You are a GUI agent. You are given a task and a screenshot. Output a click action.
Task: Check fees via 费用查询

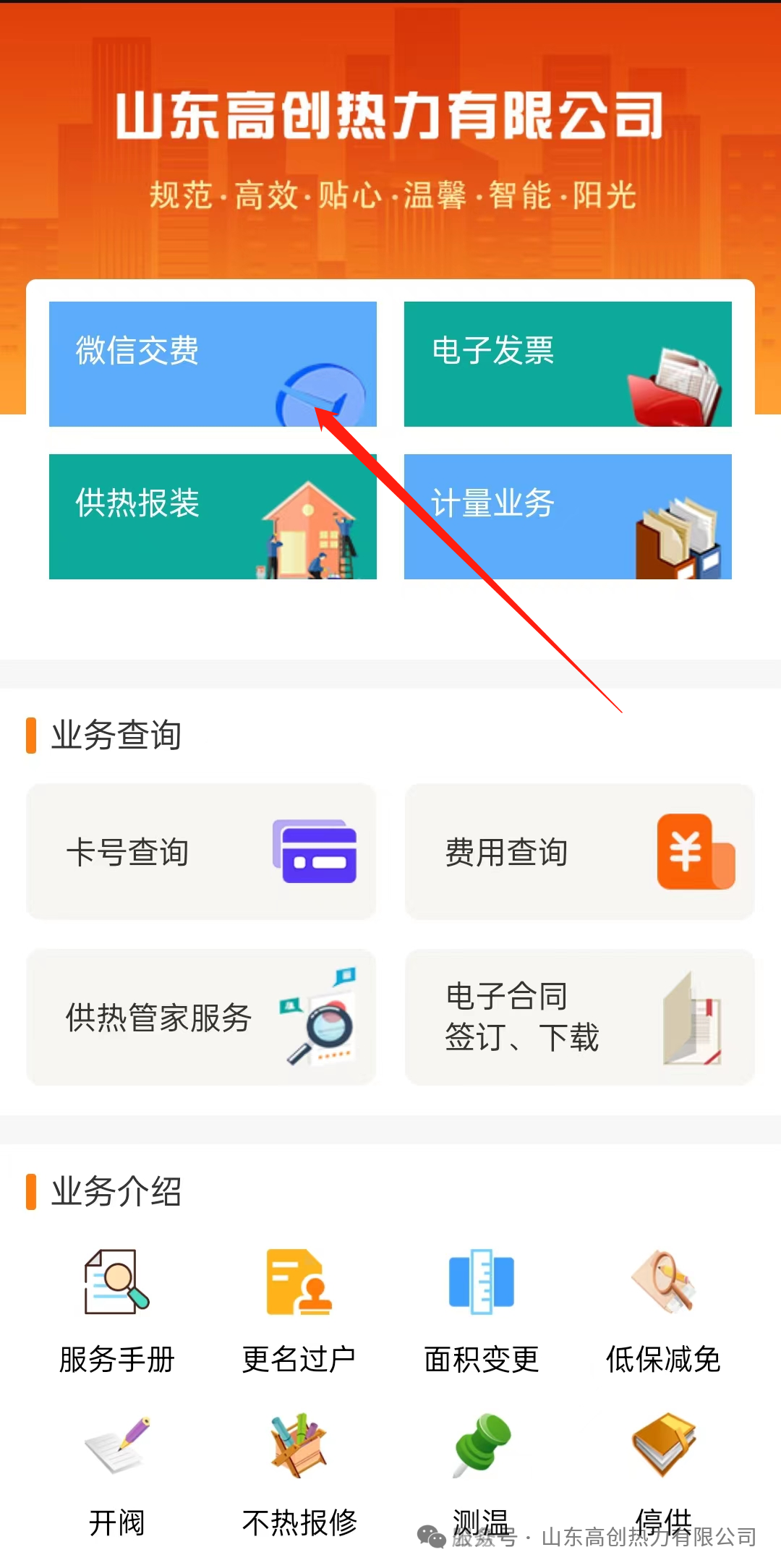(x=579, y=852)
